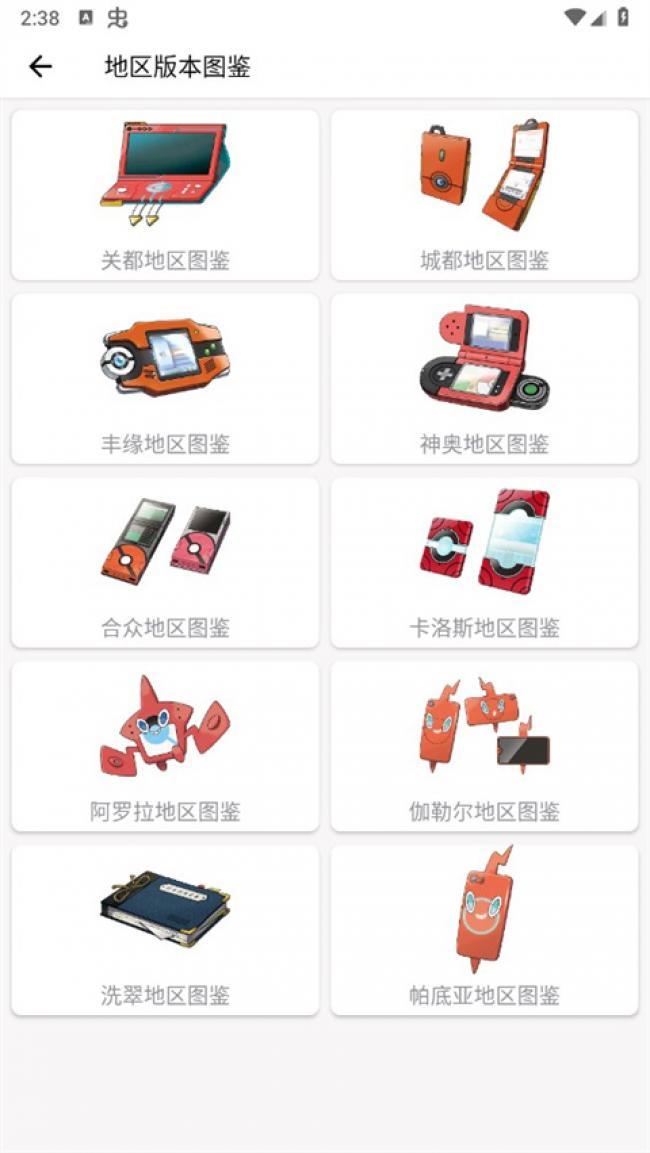Select the 丰缘地区图鉴 card

165,379
